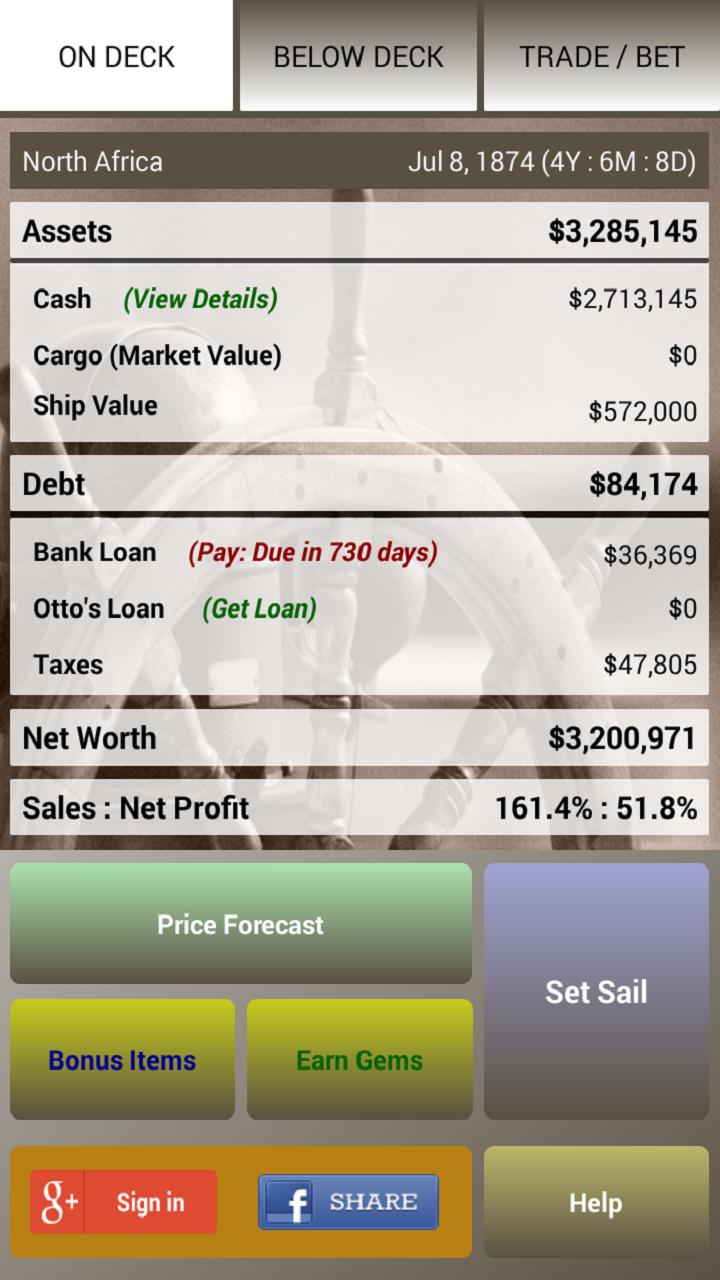
Task: Open the Trade / Bet tab
Action: point(601,56)
